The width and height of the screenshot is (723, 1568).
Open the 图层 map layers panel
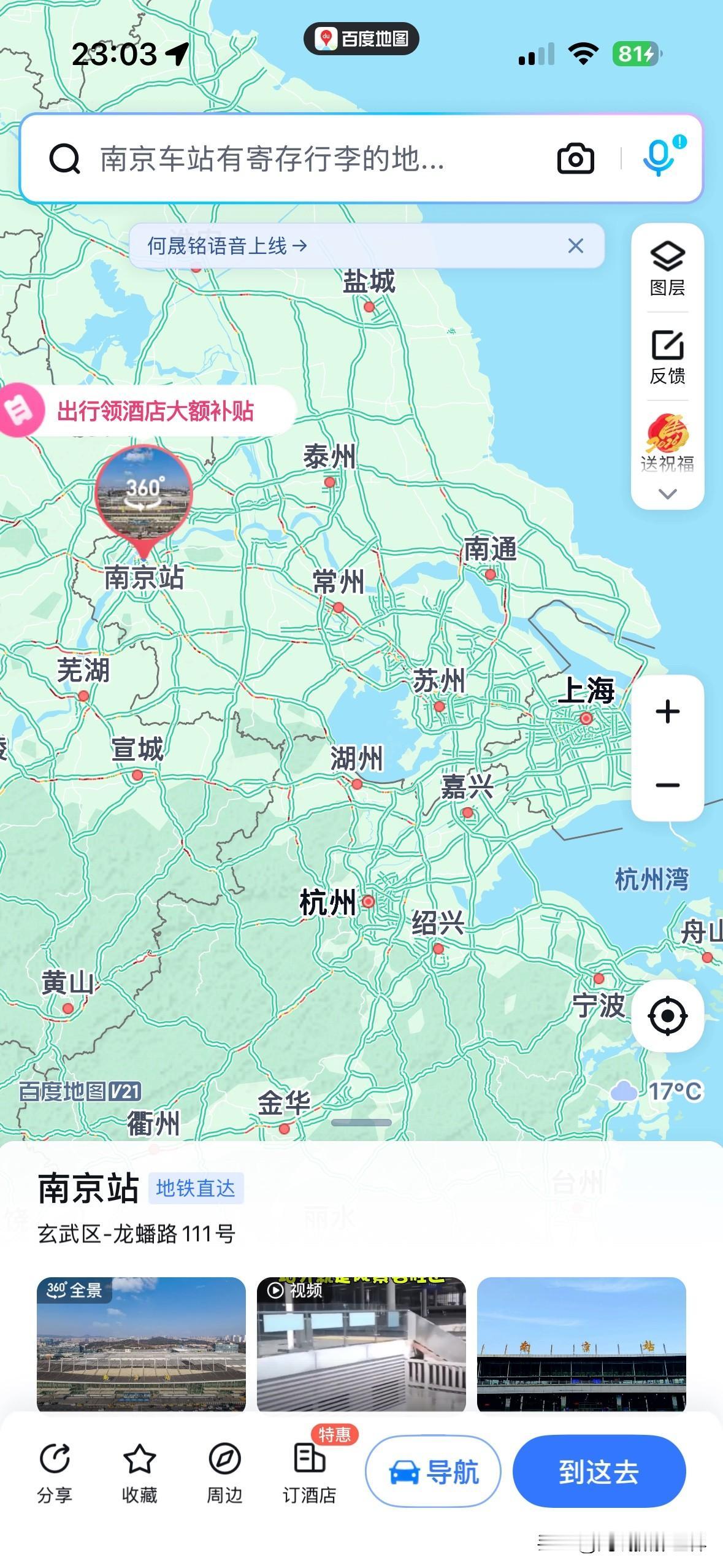(x=667, y=268)
